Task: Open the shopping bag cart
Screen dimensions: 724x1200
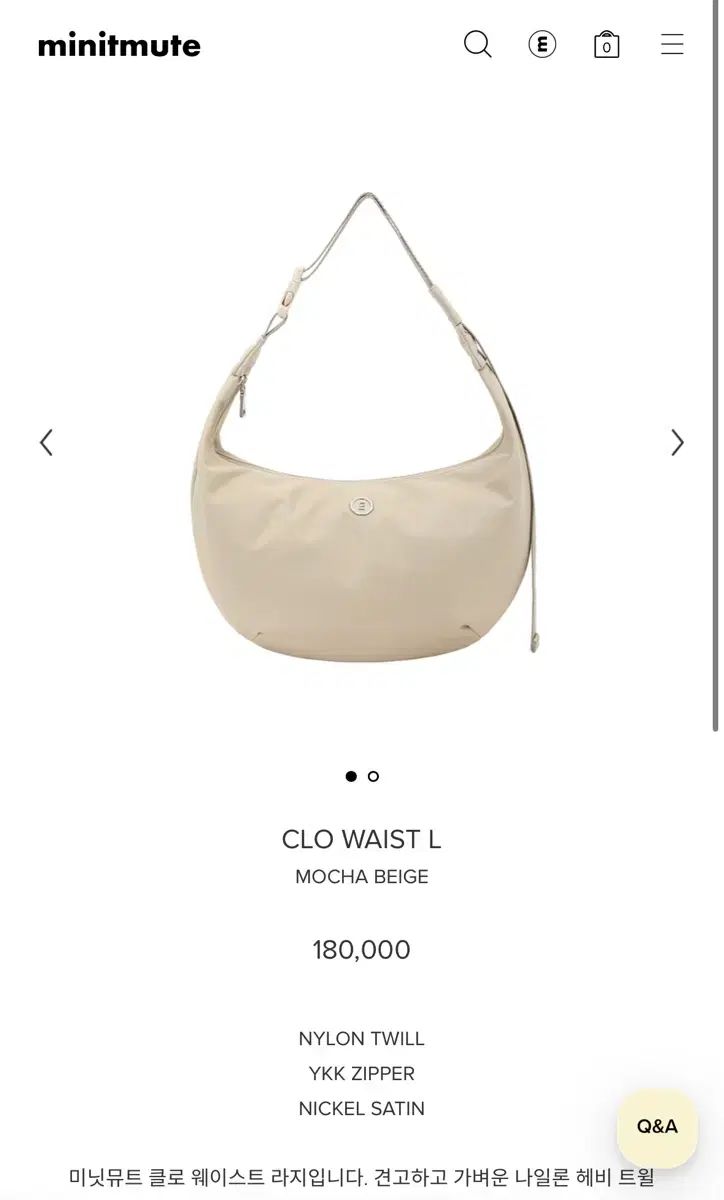Action: coord(606,45)
